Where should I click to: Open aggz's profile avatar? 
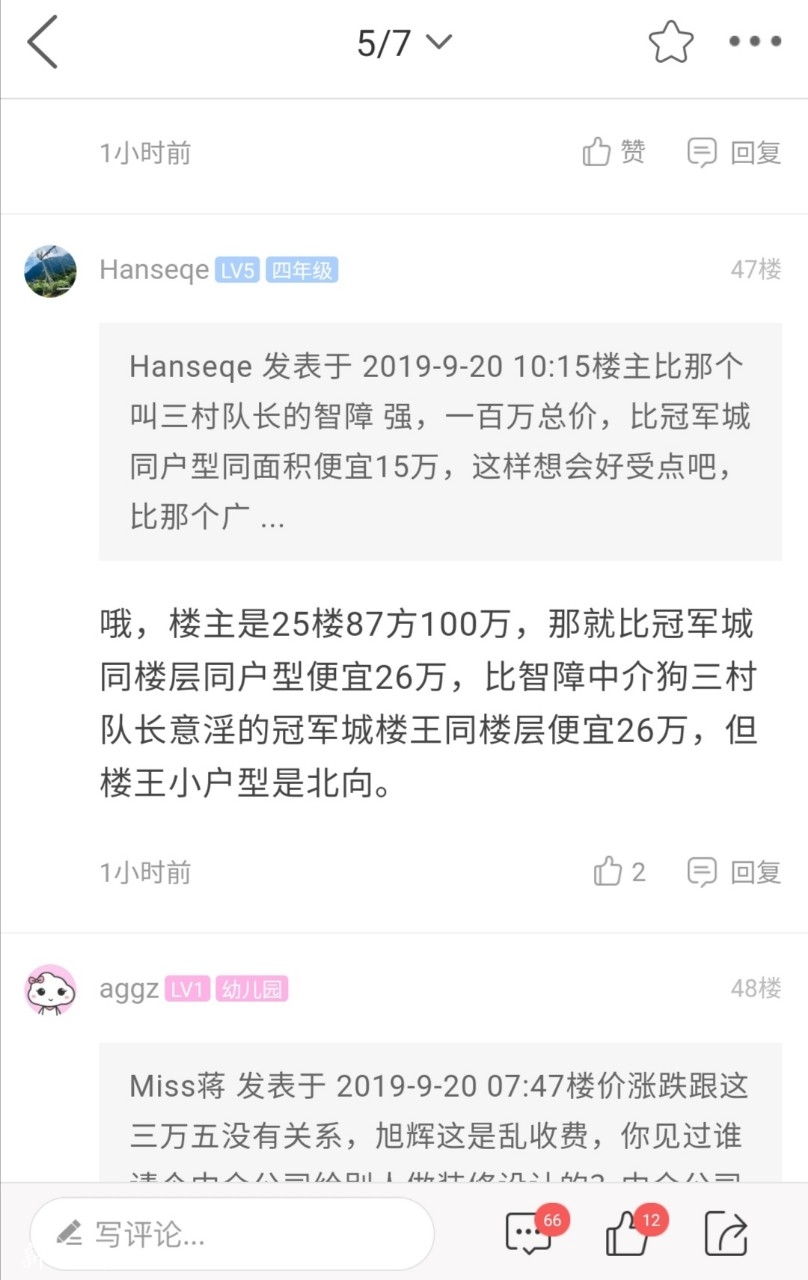pyautogui.click(x=50, y=990)
